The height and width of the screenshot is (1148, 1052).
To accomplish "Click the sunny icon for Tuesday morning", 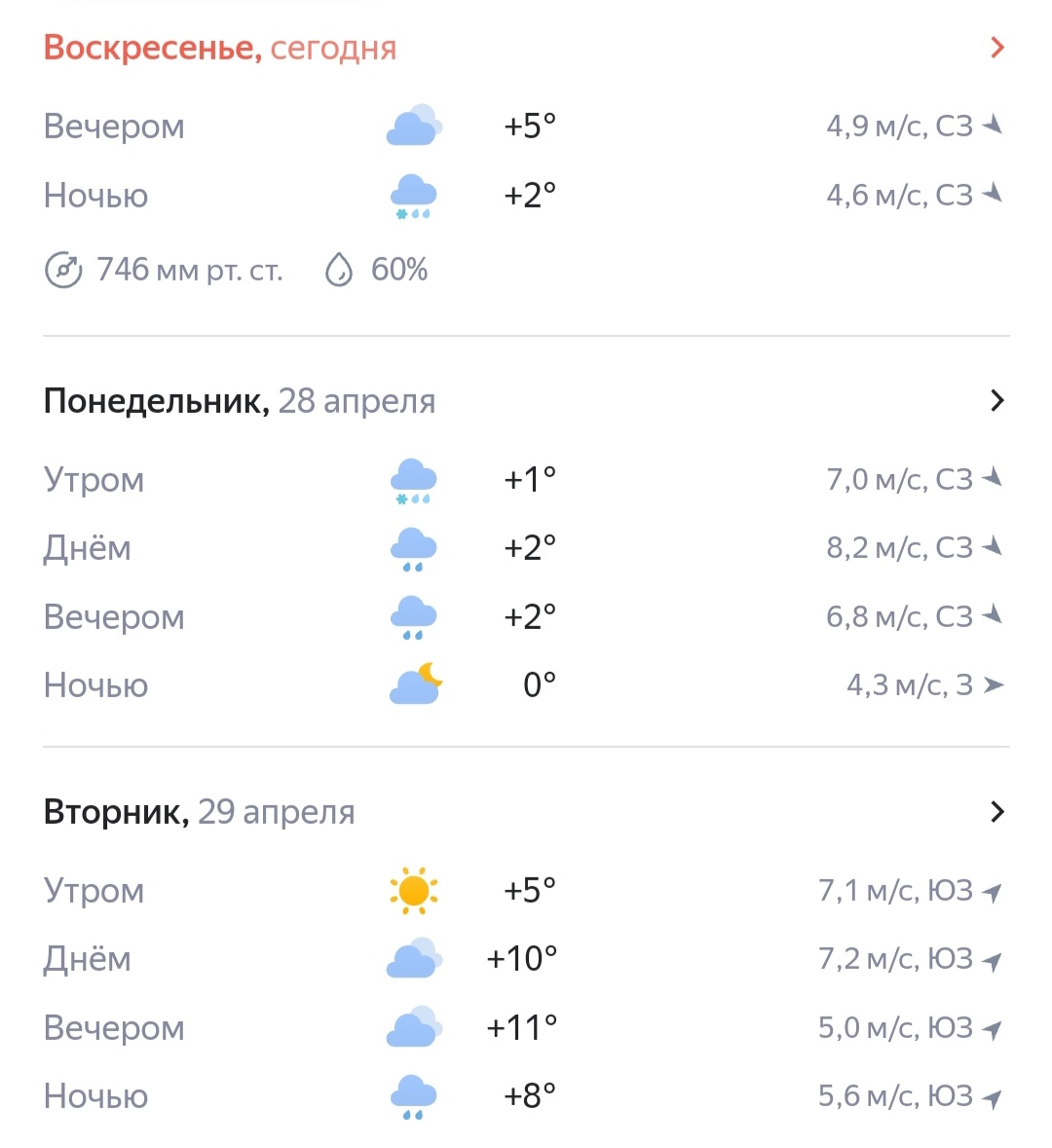I will 413,888.
